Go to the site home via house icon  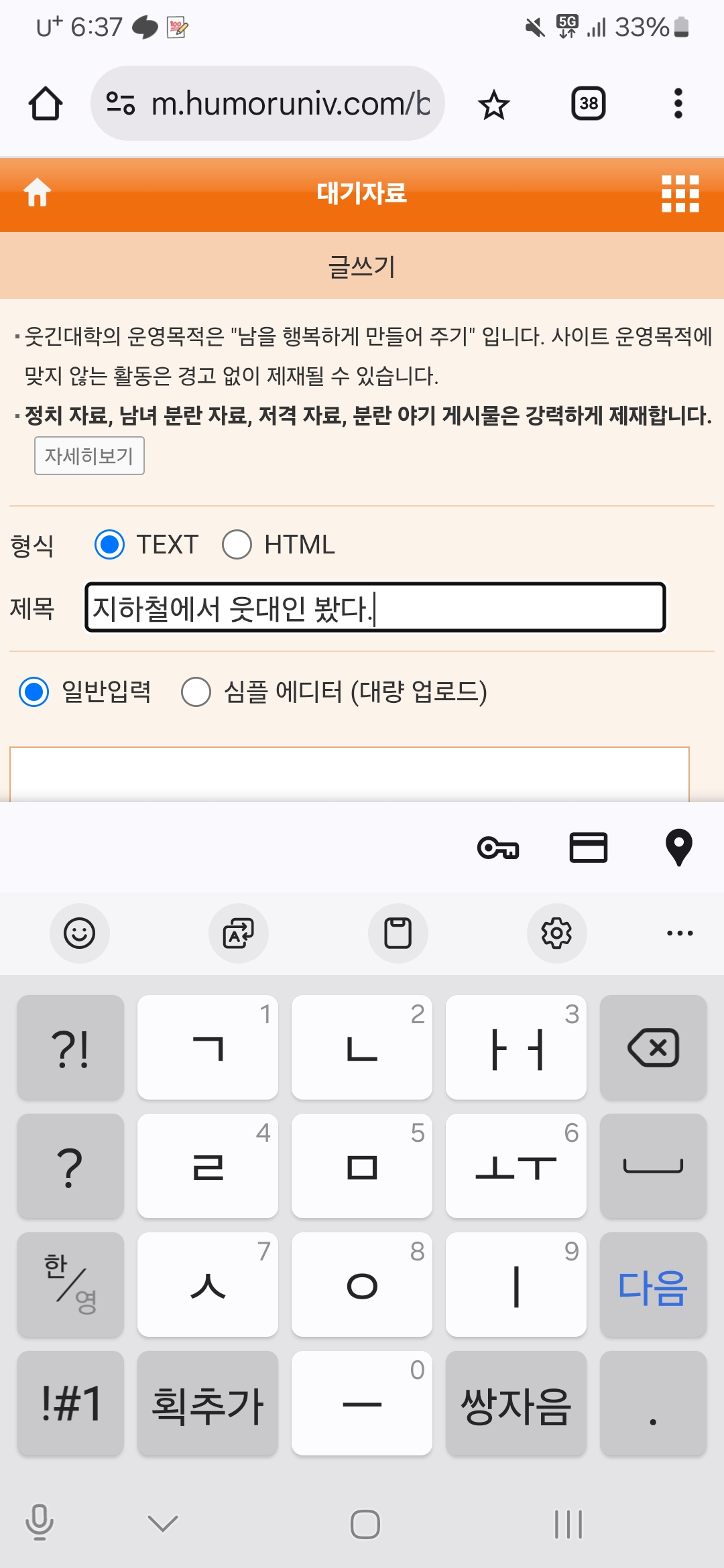[x=38, y=193]
